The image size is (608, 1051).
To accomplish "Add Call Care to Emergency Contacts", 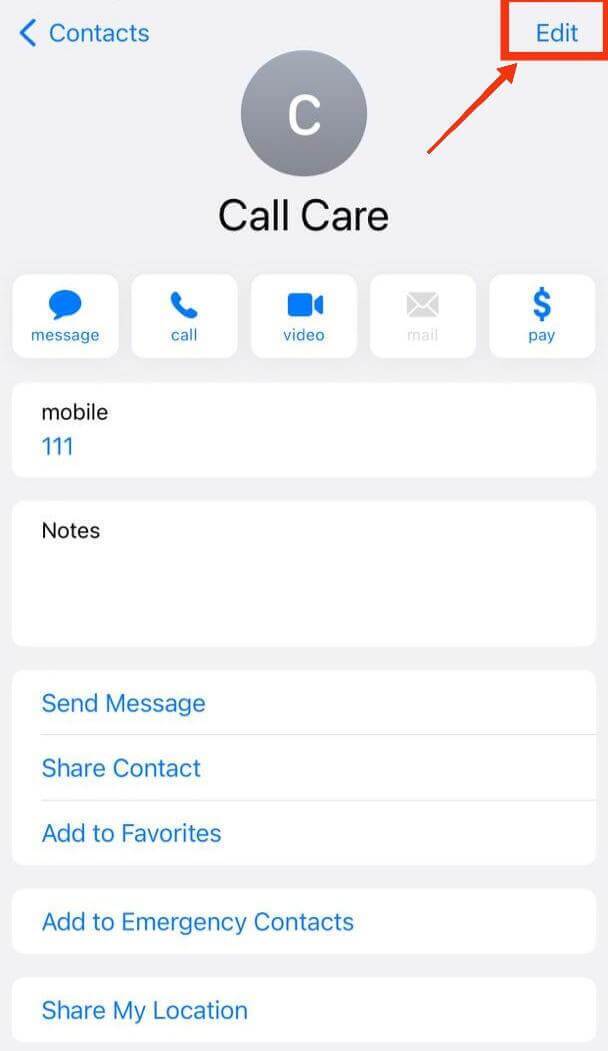I will (x=197, y=921).
